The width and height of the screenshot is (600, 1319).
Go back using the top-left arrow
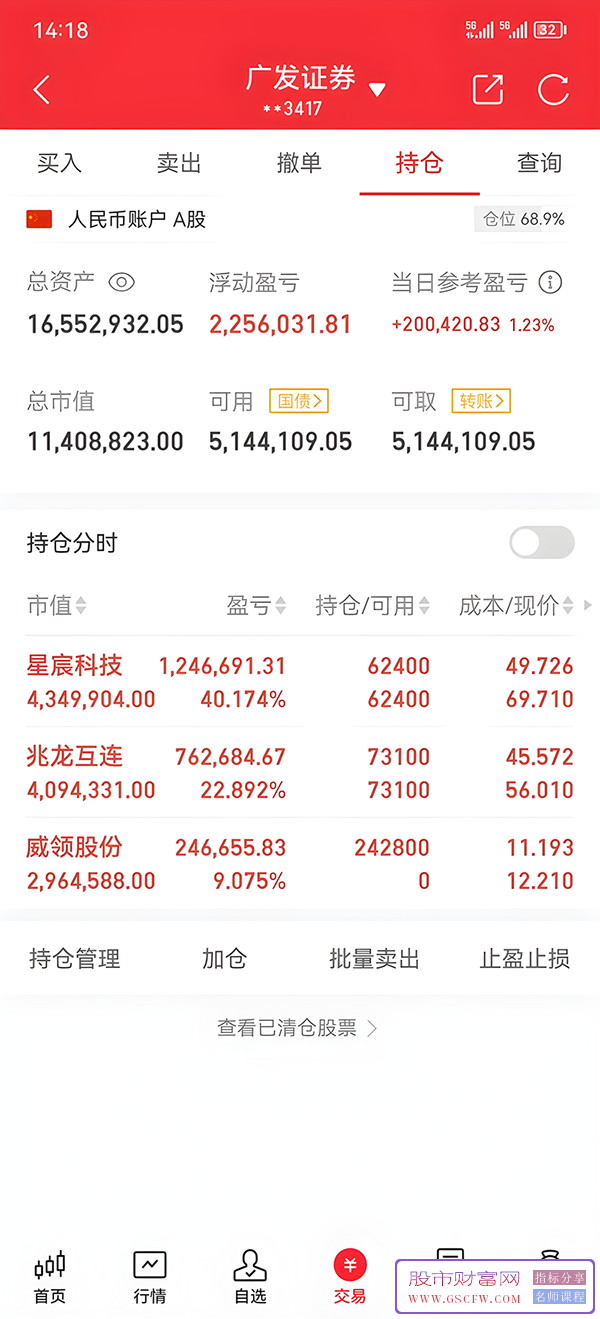(x=41, y=90)
